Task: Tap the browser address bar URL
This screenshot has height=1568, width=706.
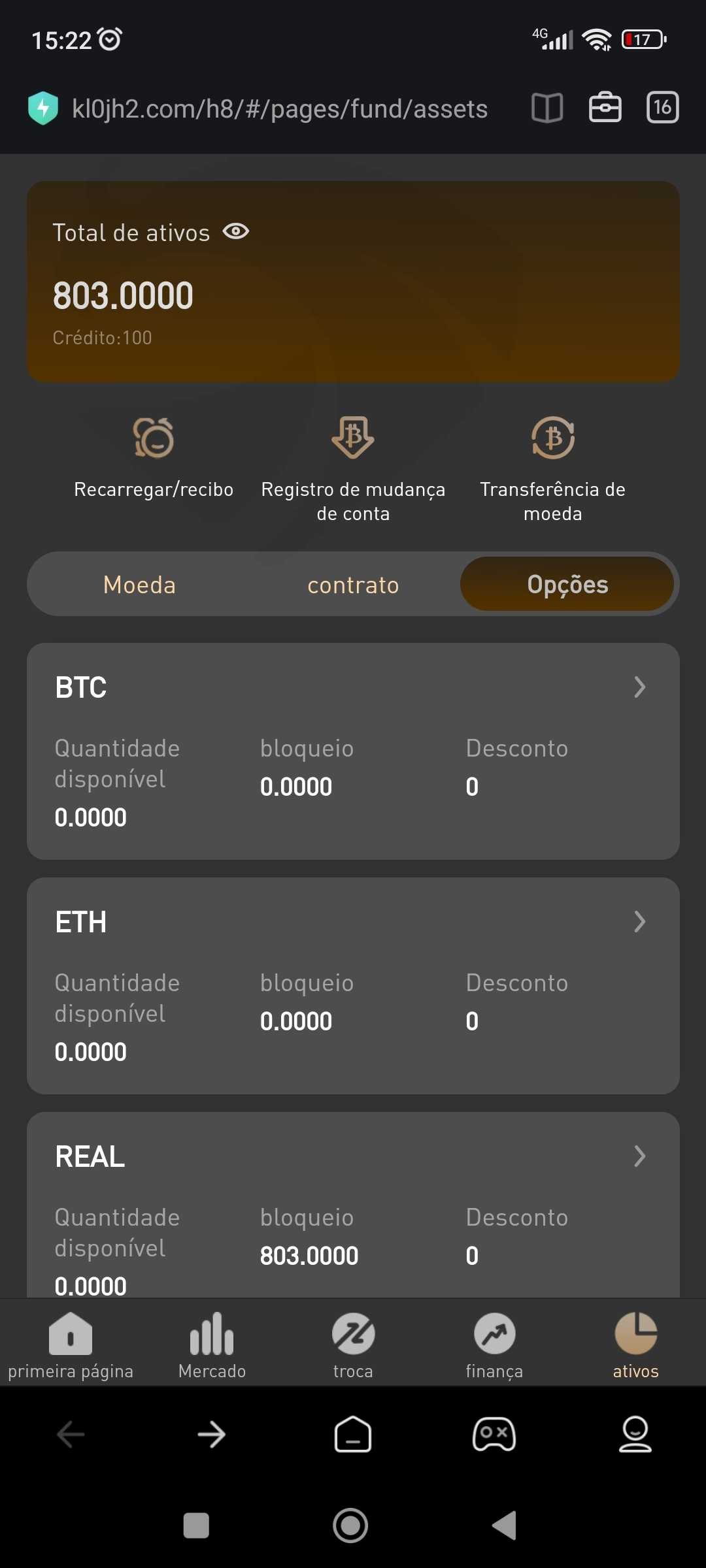Action: coord(280,108)
